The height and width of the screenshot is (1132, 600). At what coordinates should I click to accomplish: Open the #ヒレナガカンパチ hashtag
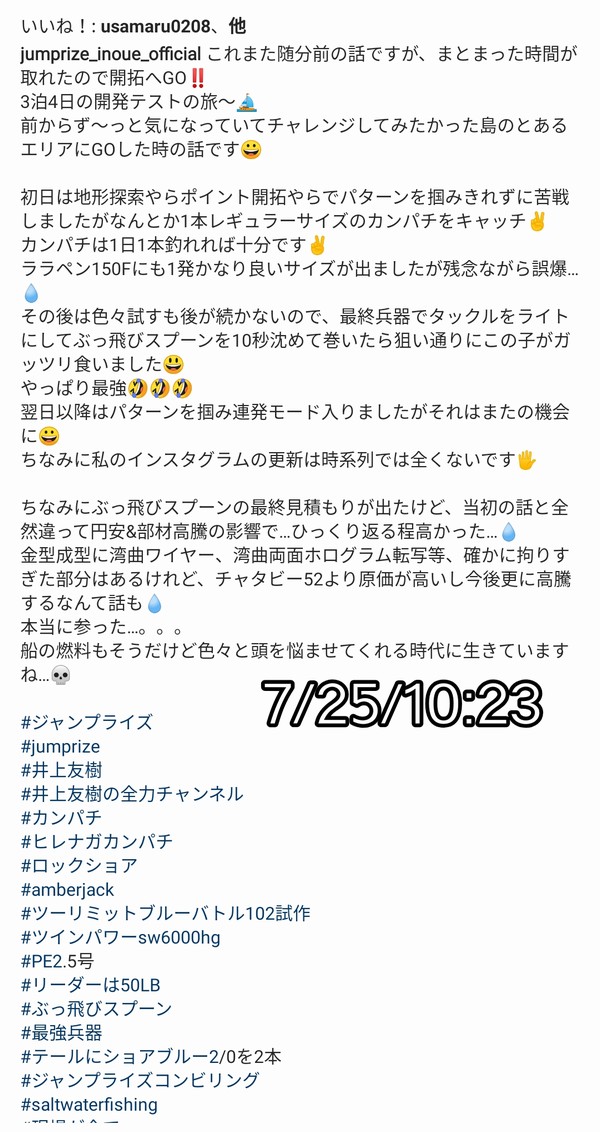click(96, 842)
